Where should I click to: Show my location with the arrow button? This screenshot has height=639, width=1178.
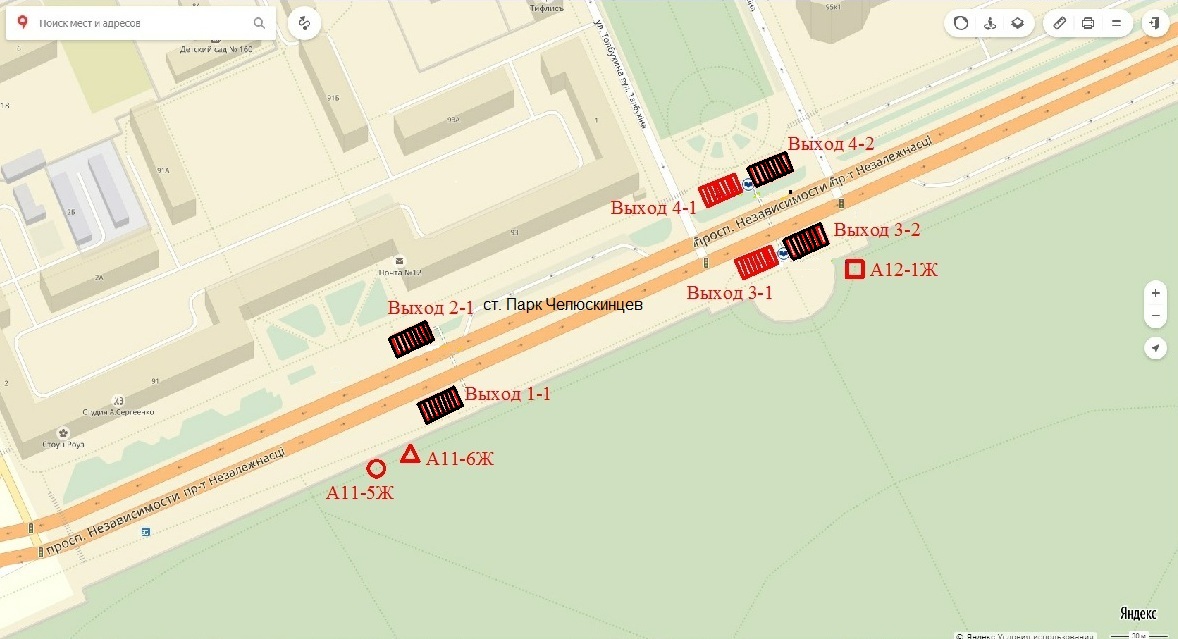click(1156, 348)
